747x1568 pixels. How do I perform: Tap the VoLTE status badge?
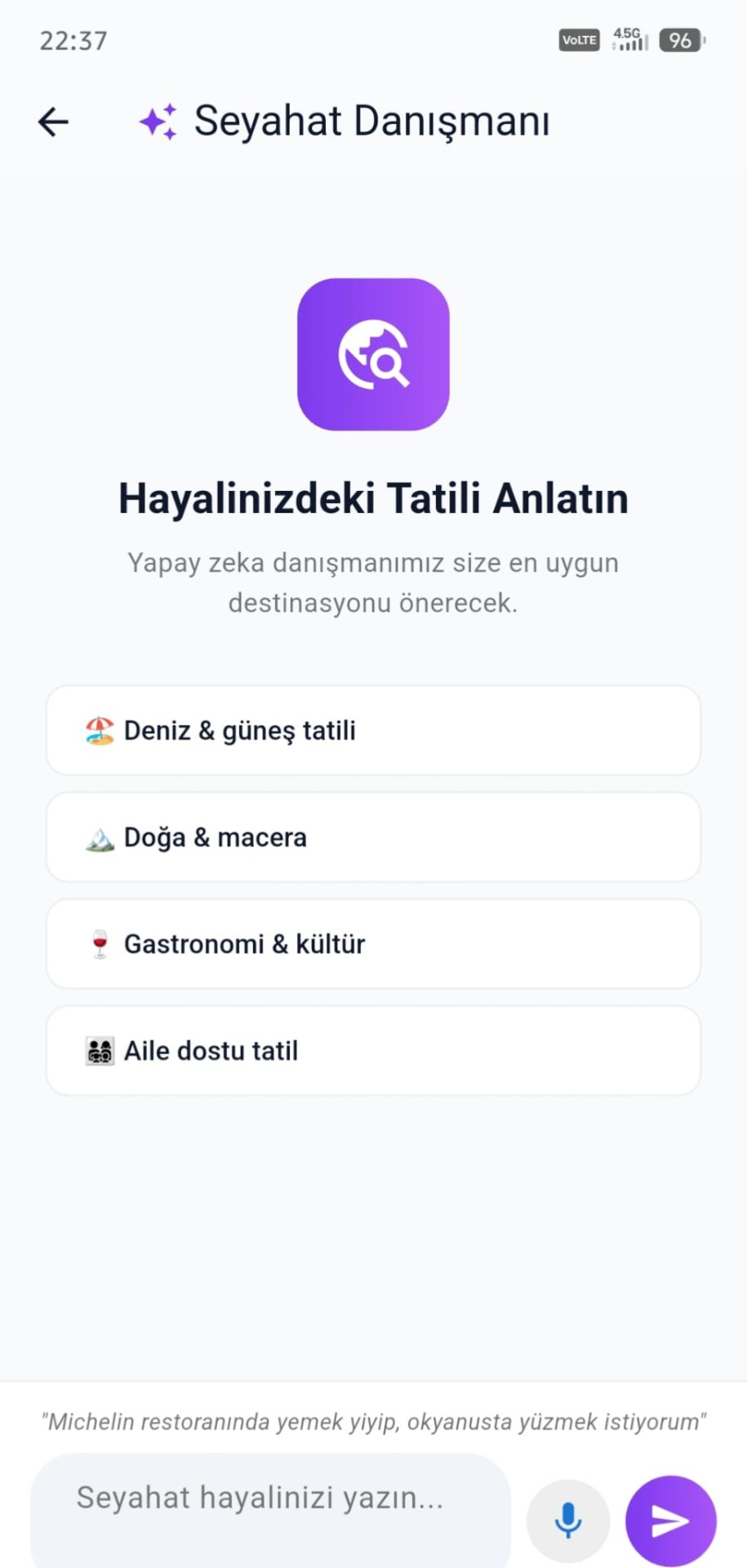(578, 39)
